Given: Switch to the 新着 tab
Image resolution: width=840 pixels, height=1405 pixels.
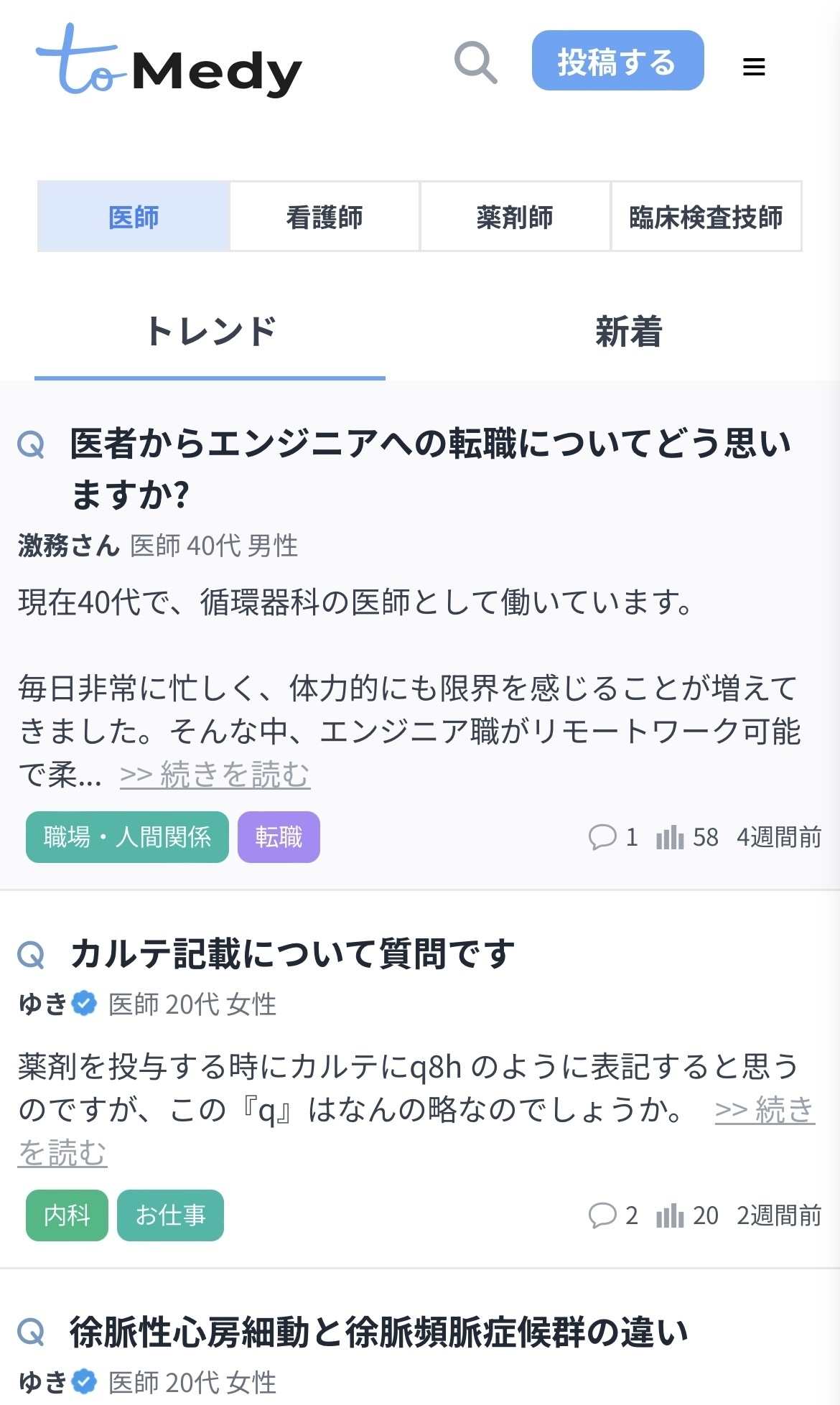Looking at the screenshot, I should [630, 332].
